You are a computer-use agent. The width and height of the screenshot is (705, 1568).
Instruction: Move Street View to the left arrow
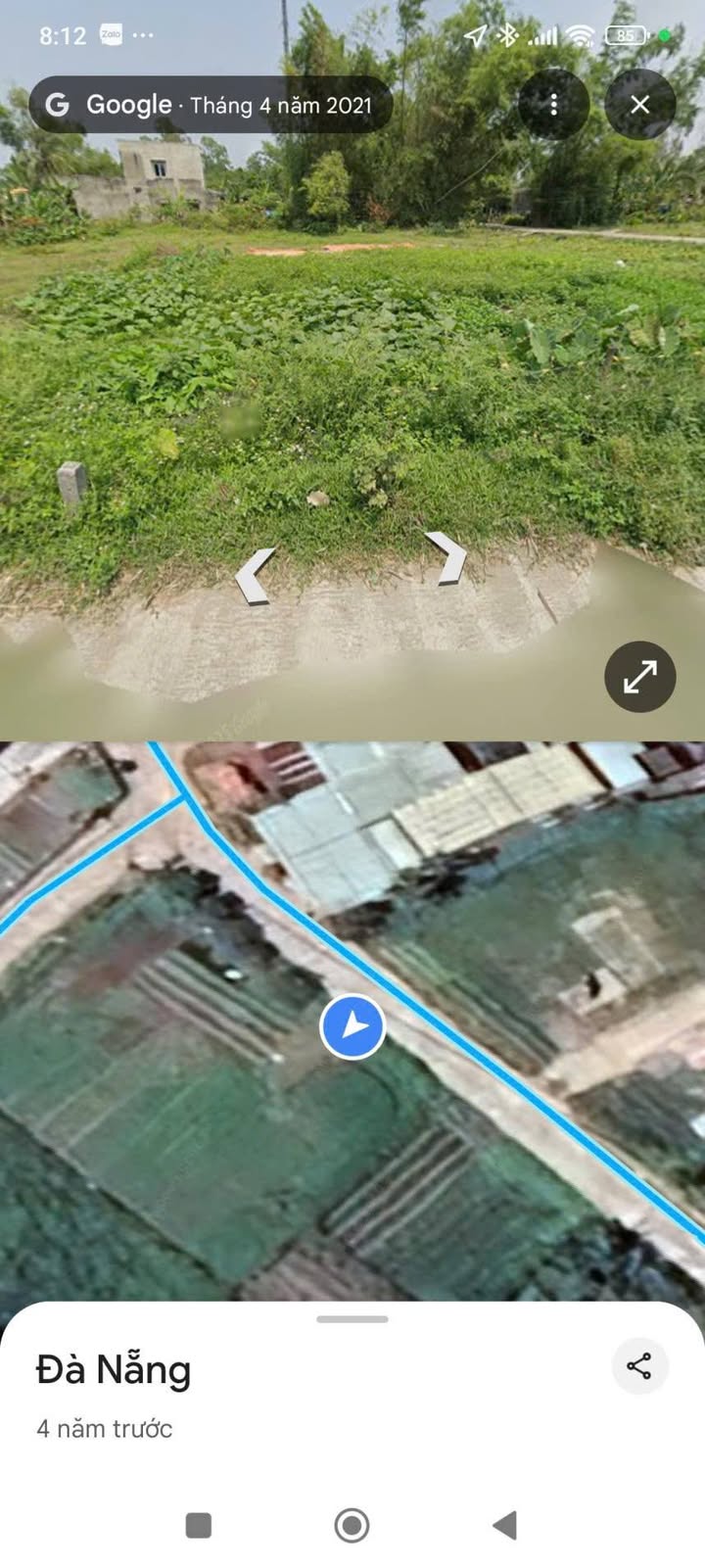(255, 576)
